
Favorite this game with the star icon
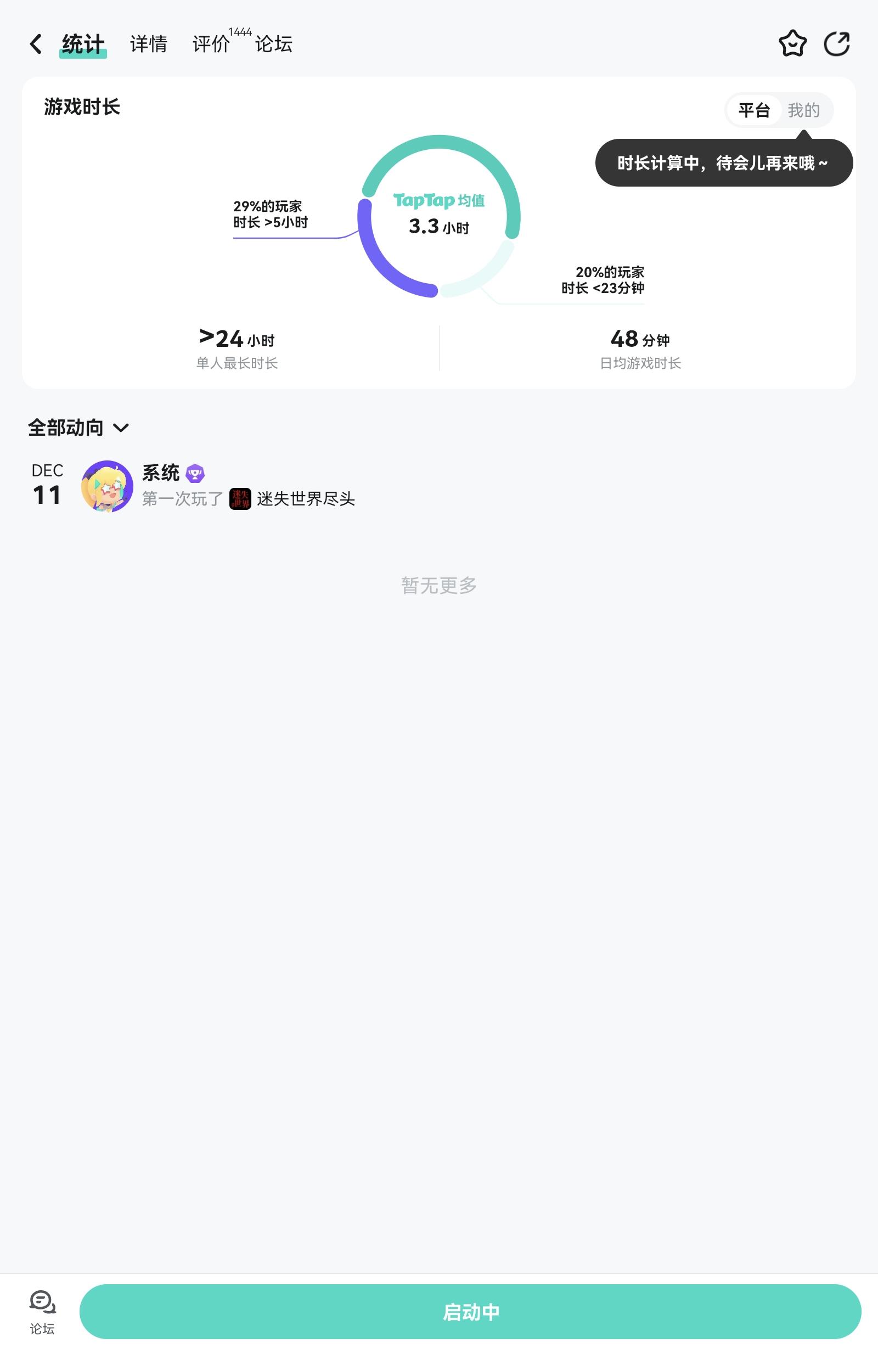pyautogui.click(x=792, y=44)
